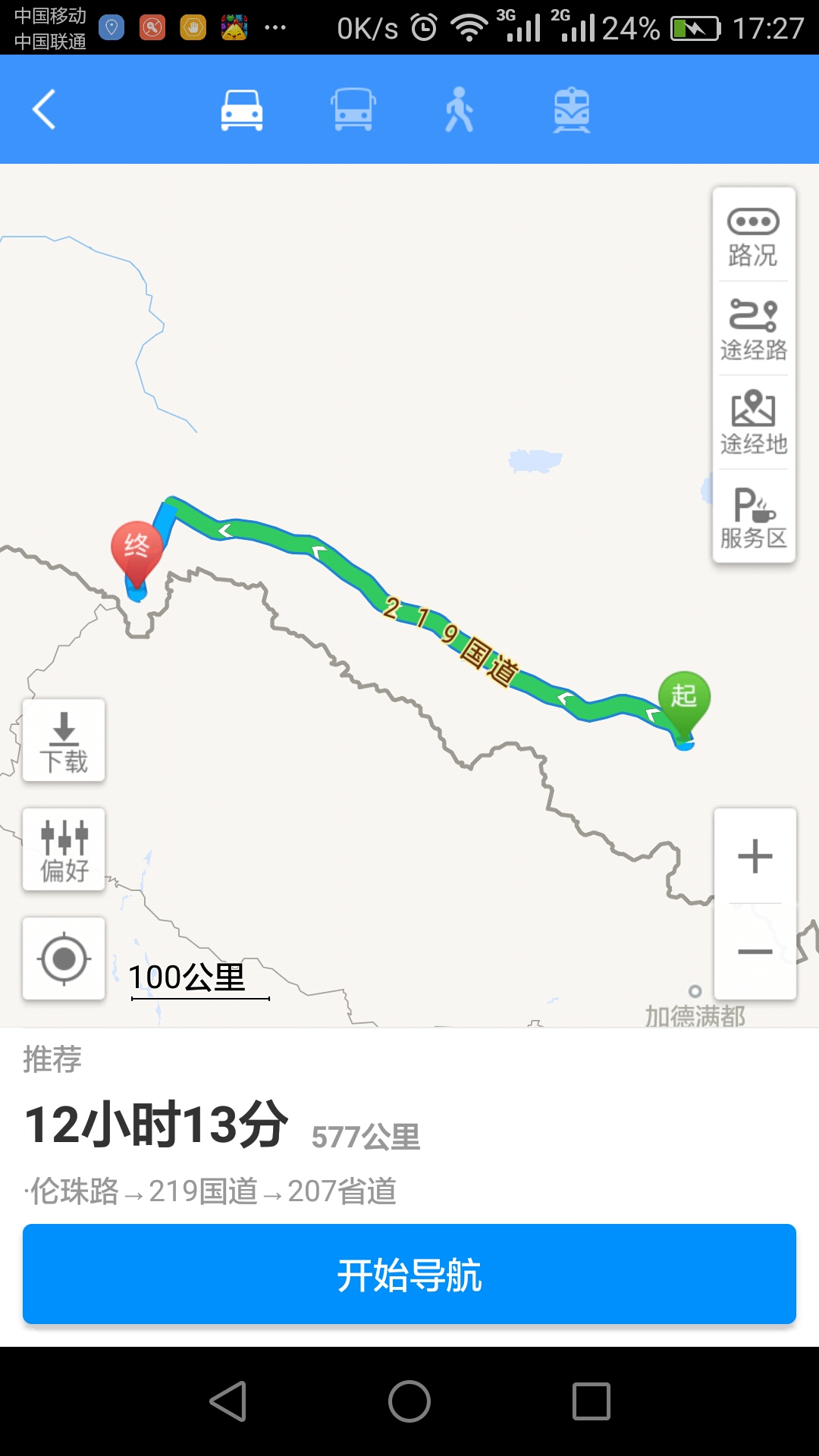This screenshot has height=1456, width=819.
Task: Open recent apps from navigation bar
Action: 591,1401
